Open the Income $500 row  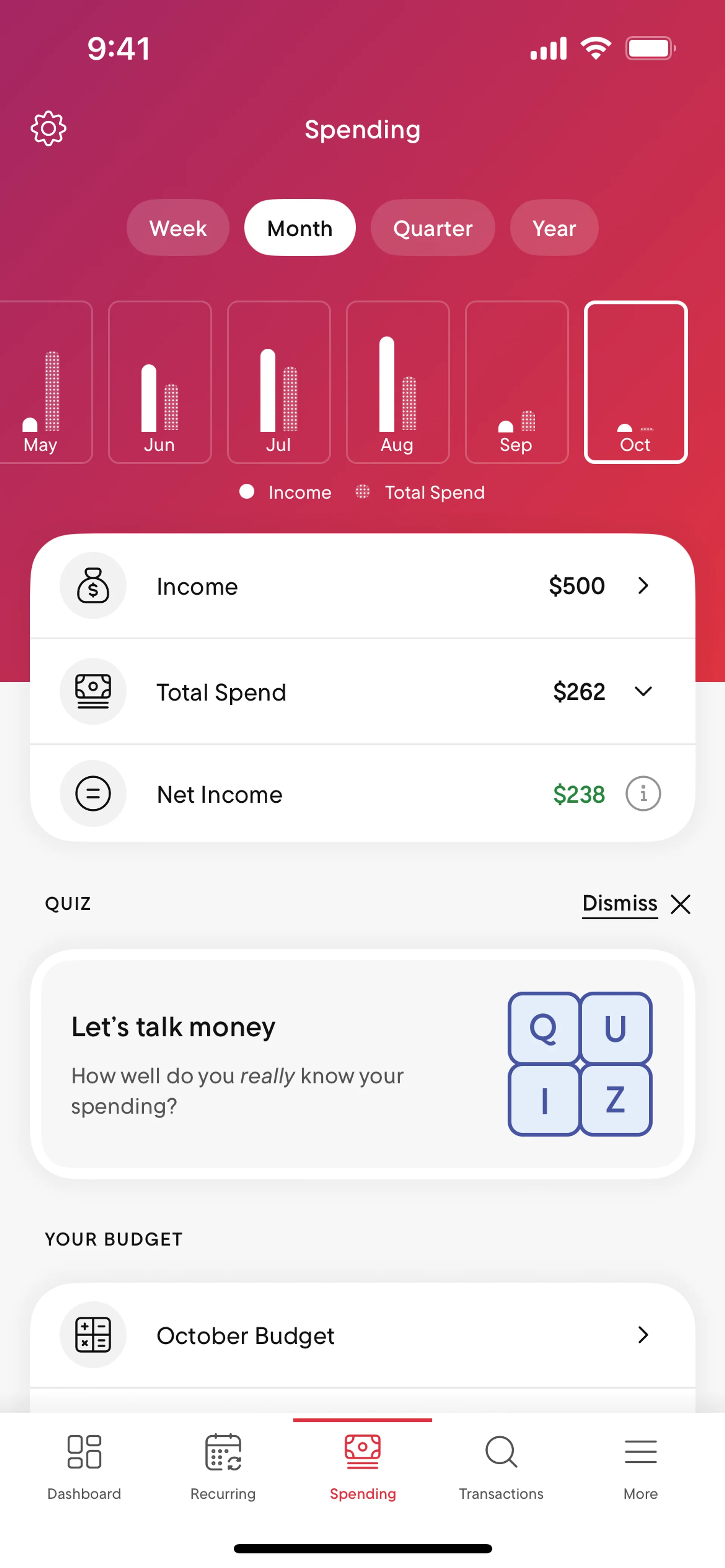point(362,586)
